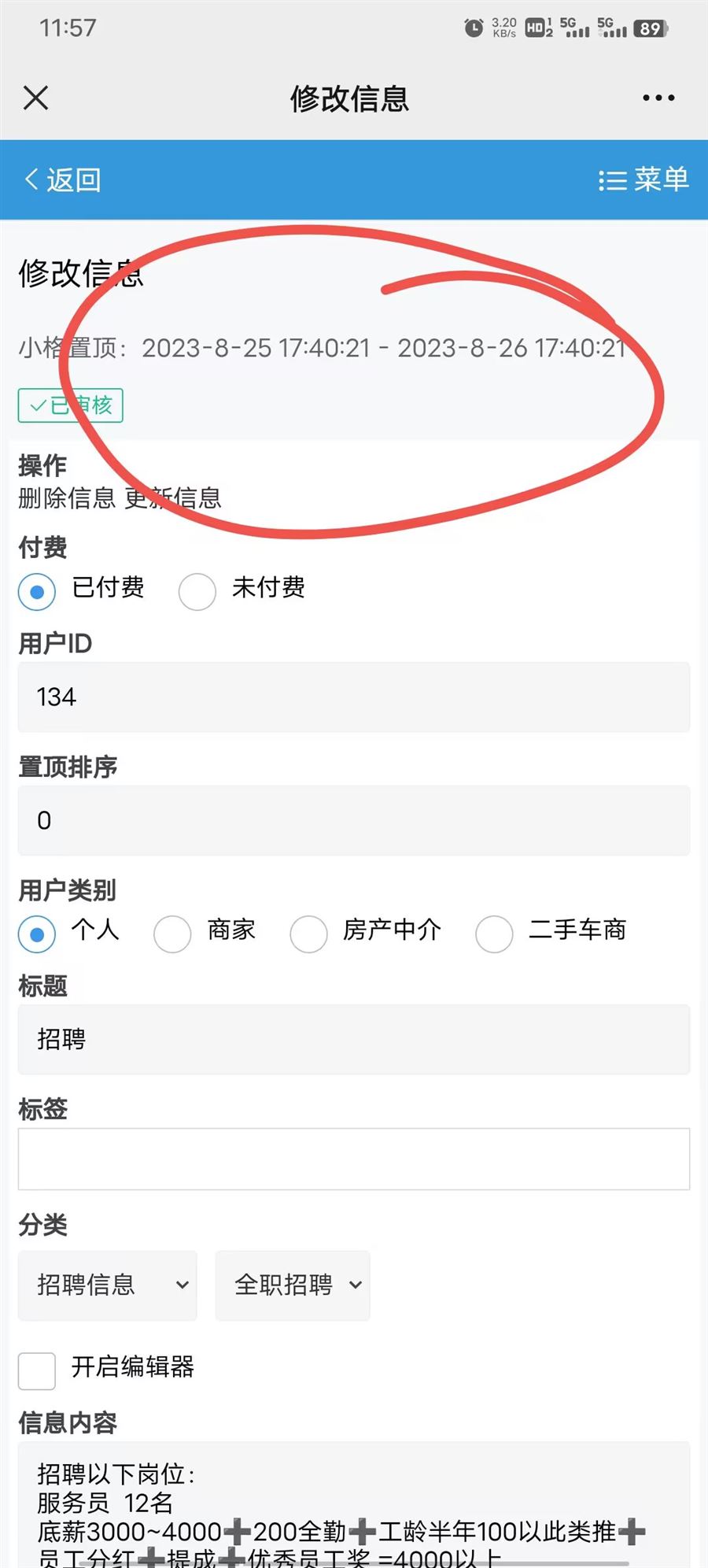The height and width of the screenshot is (1568, 708).
Task: Choose 商家 as user type
Action: [x=173, y=934]
